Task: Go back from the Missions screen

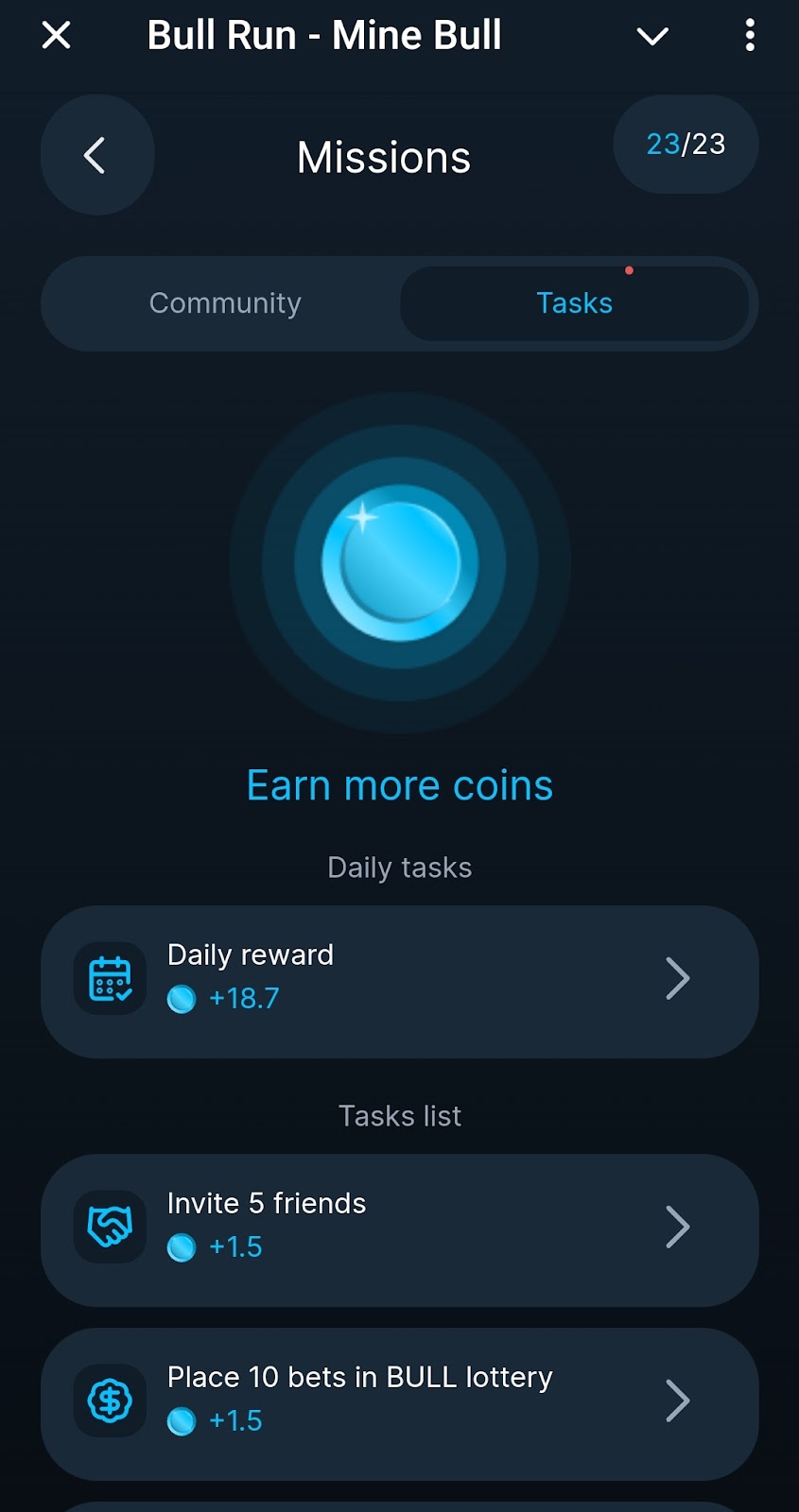Action: (x=96, y=155)
